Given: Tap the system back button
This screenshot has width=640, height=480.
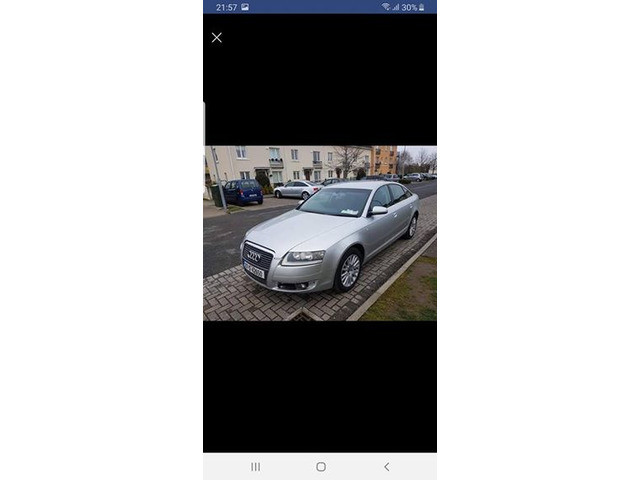Looking at the screenshot, I should (386, 467).
